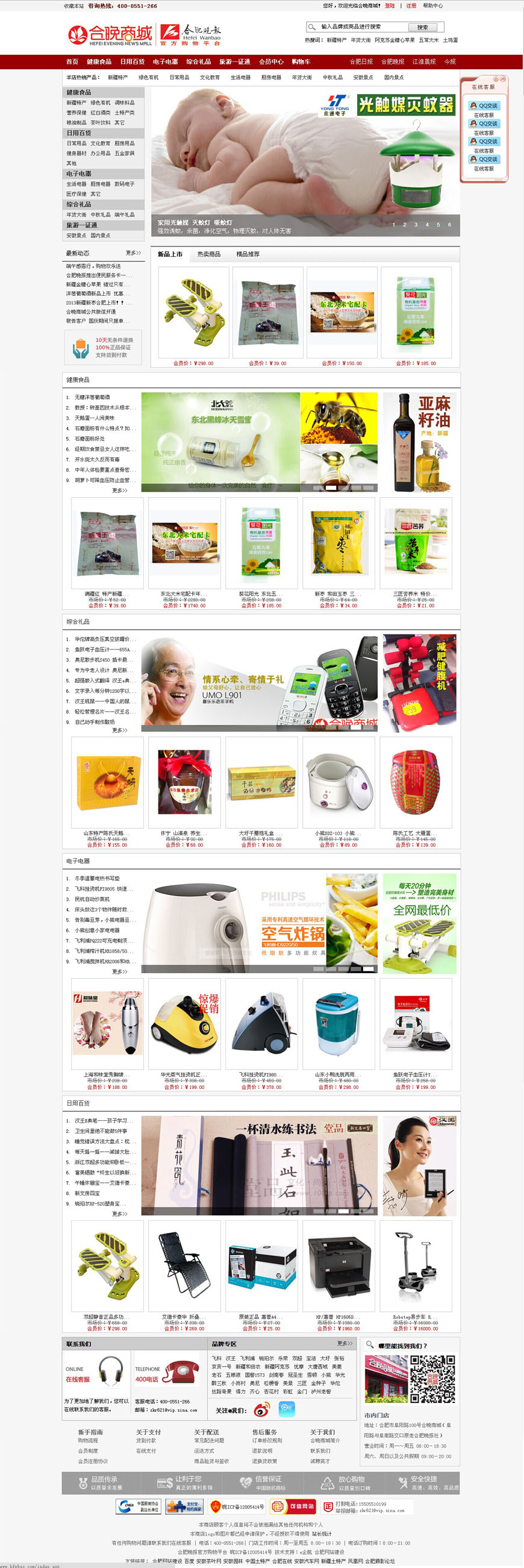This screenshot has height=1568, width=524.
Task: Open the 注册 register link
Action: pos(411,5)
